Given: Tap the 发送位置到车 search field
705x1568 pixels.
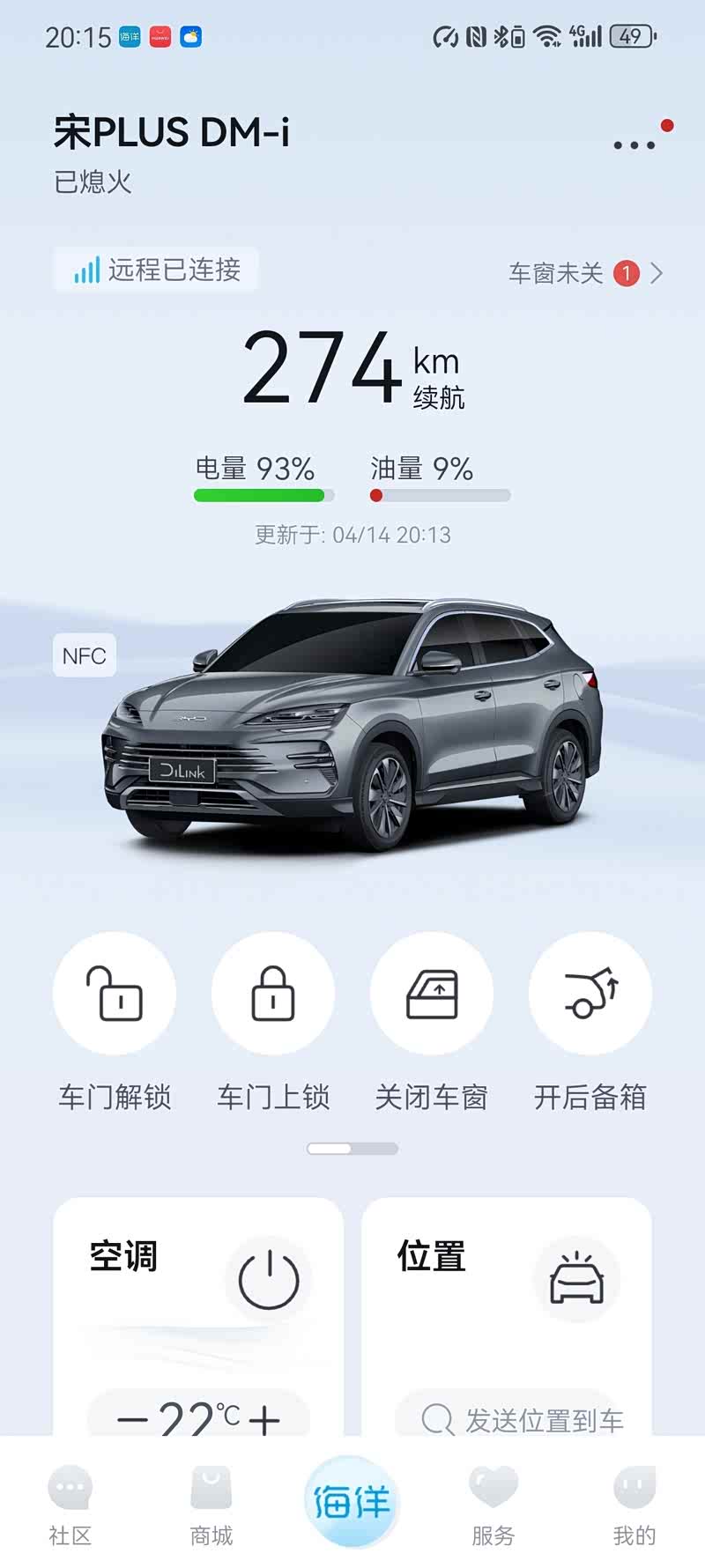Looking at the screenshot, I should (524, 1419).
